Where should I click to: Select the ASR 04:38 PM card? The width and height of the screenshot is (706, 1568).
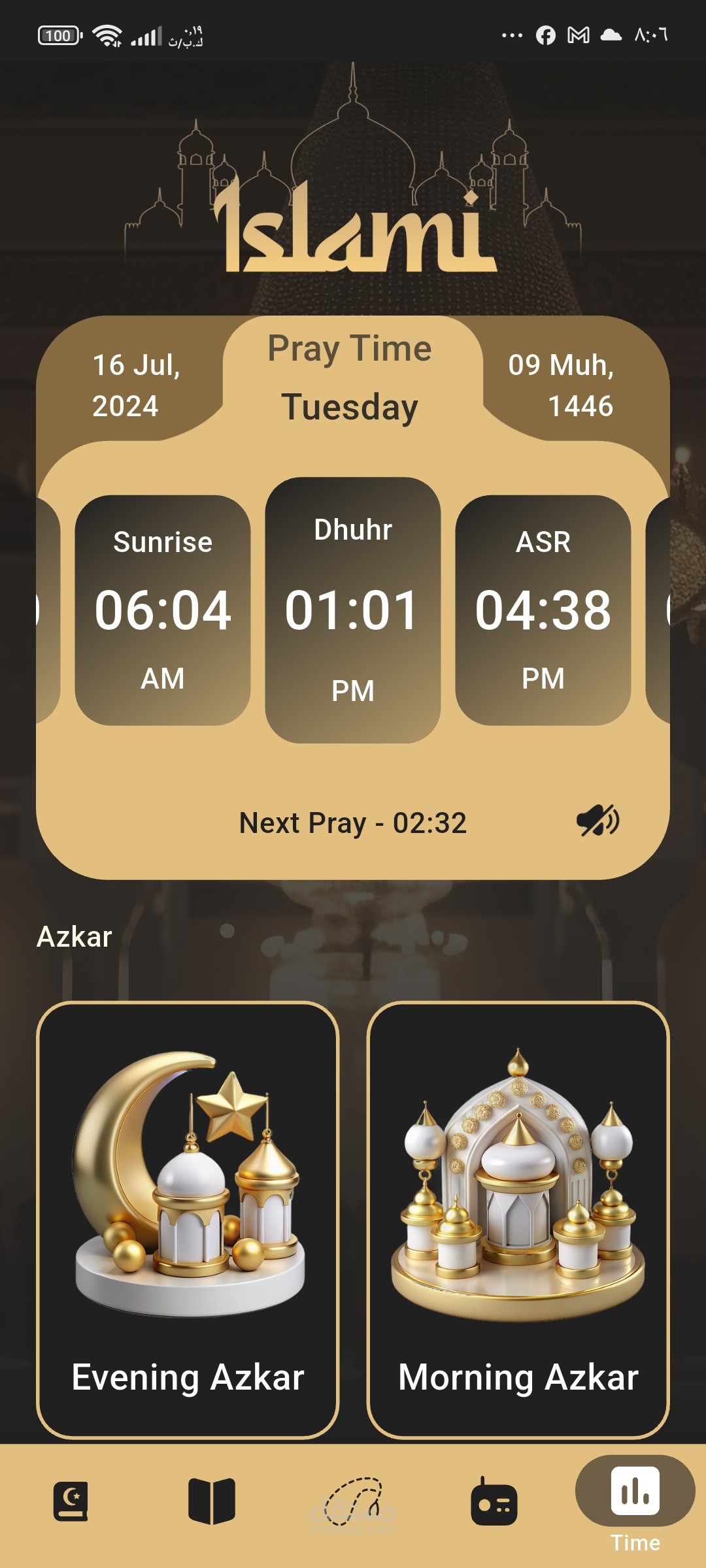pos(543,610)
